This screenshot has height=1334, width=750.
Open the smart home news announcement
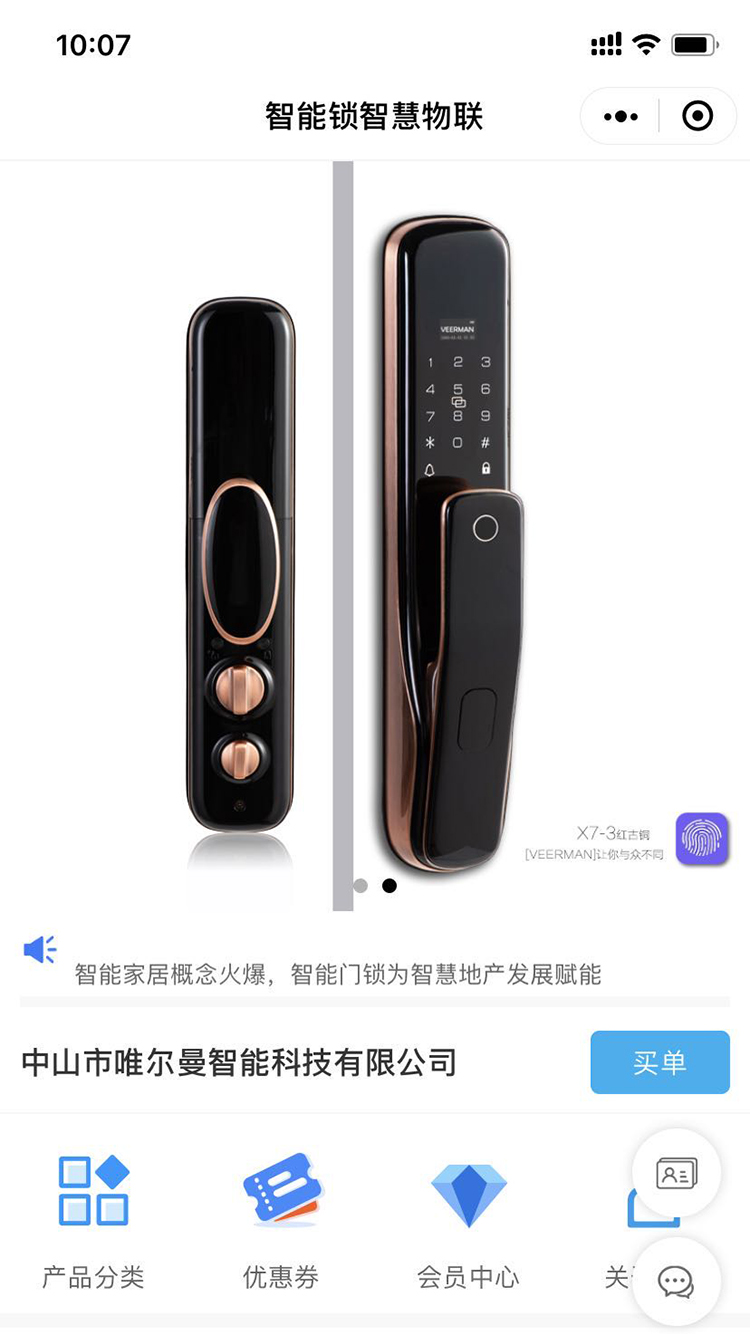(338, 974)
